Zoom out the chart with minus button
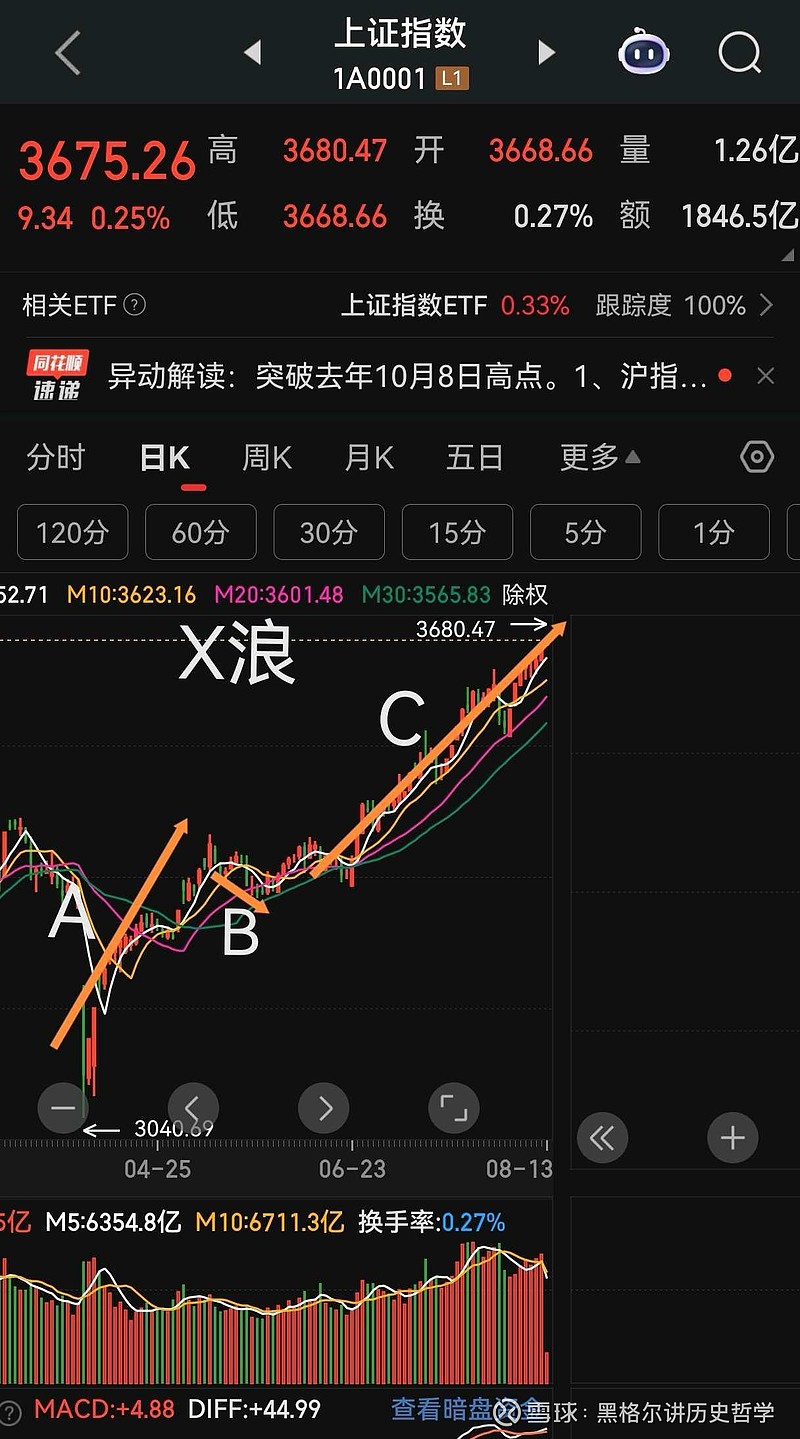 coord(63,1108)
